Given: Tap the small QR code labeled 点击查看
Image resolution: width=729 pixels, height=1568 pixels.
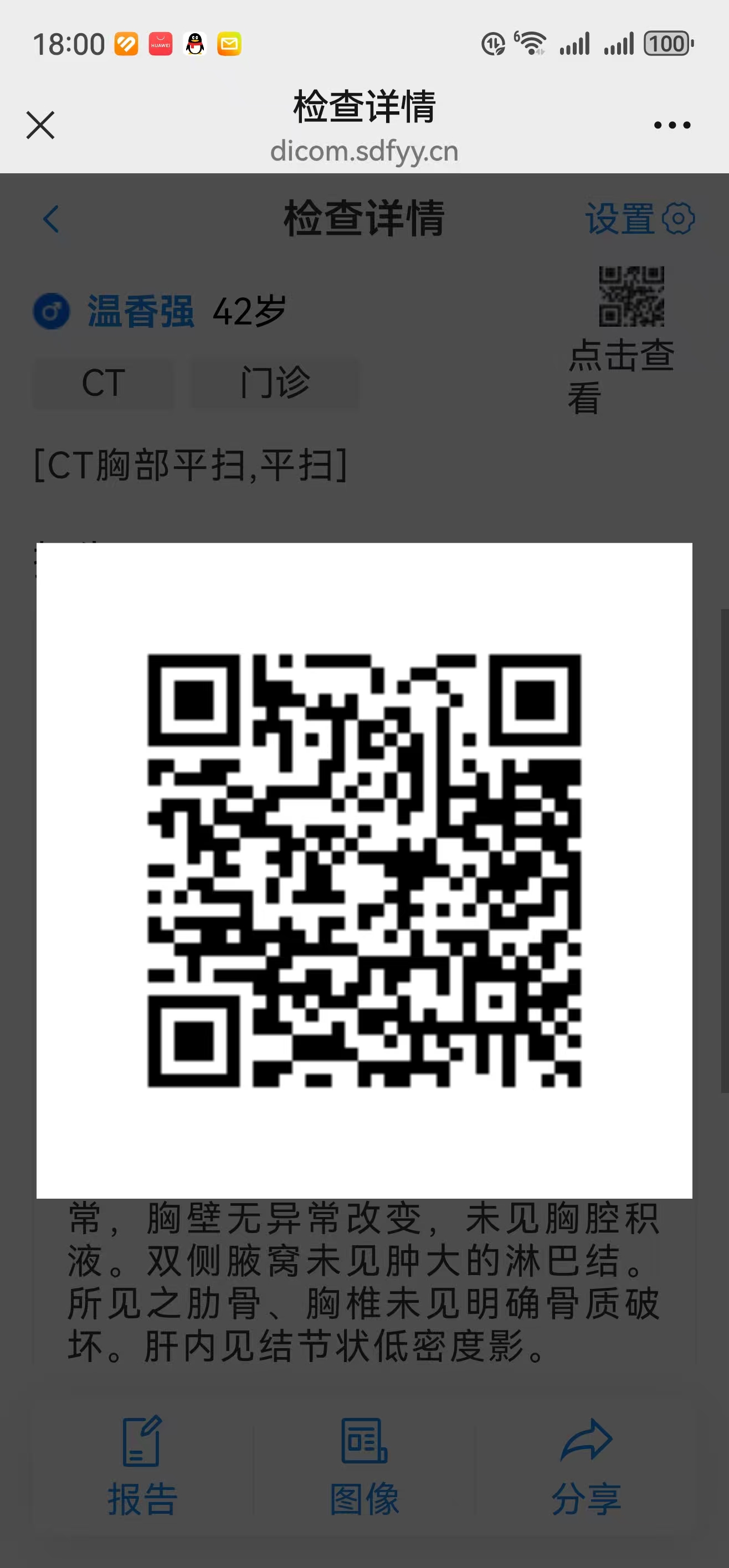Looking at the screenshot, I should 631,296.
